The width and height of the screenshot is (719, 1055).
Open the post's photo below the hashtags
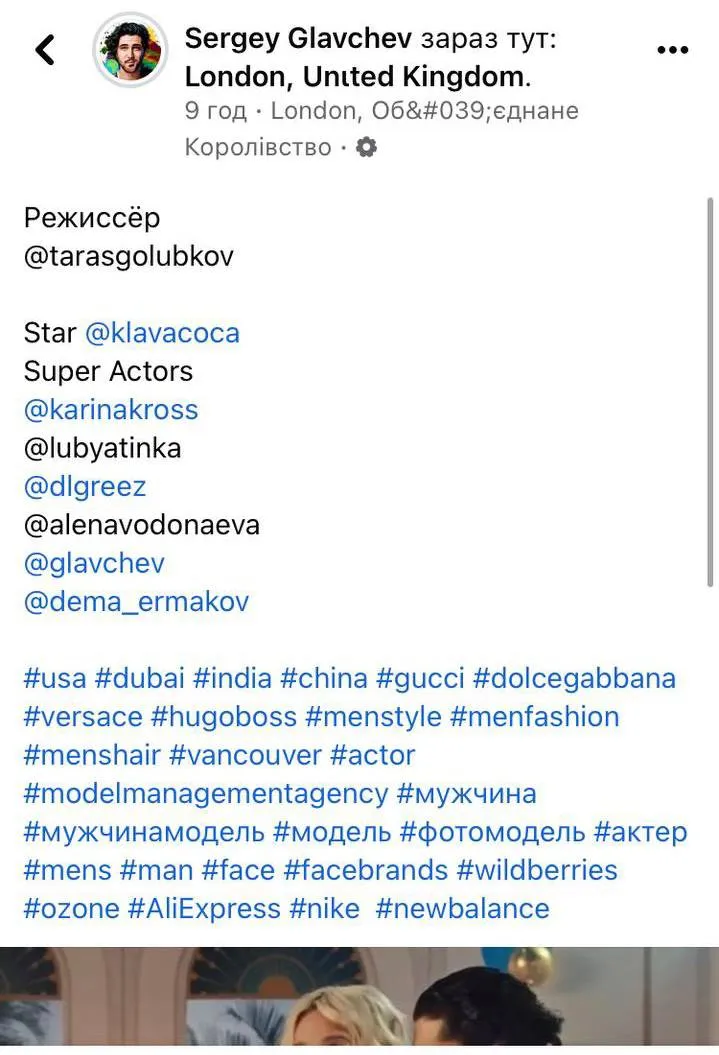(x=359, y=1000)
